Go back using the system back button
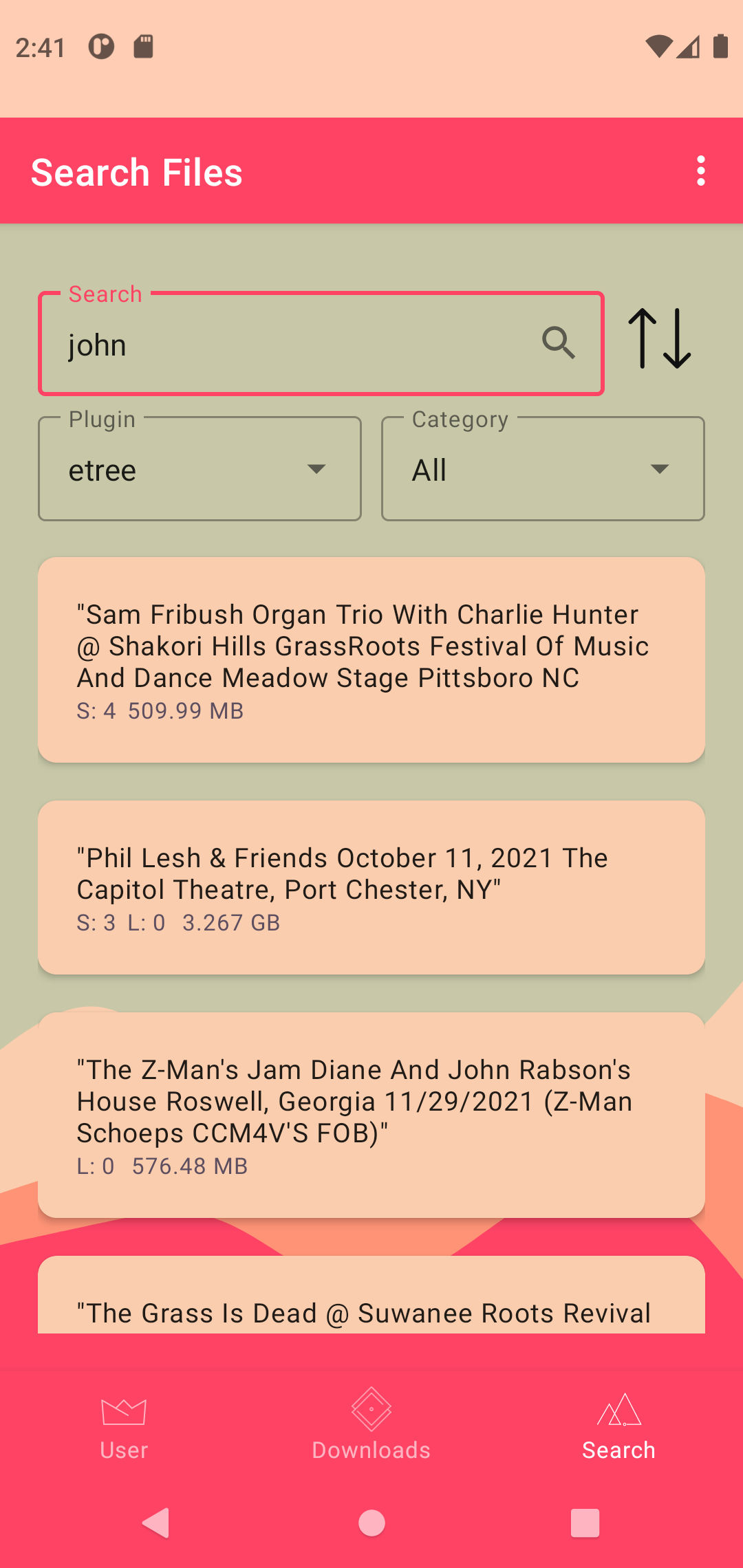This screenshot has width=743, height=1568. (156, 1523)
